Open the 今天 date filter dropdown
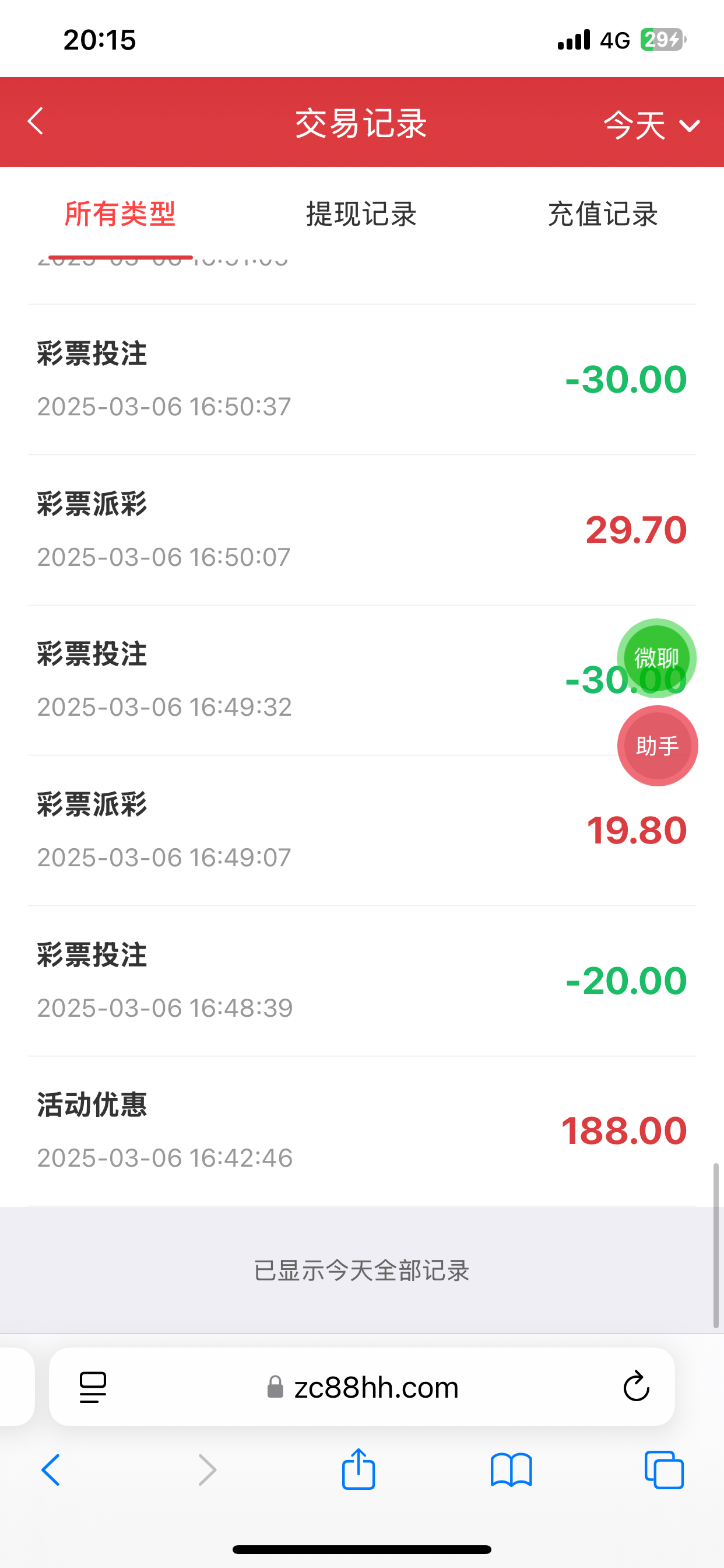Viewport: 724px width, 1568px height. (651, 125)
